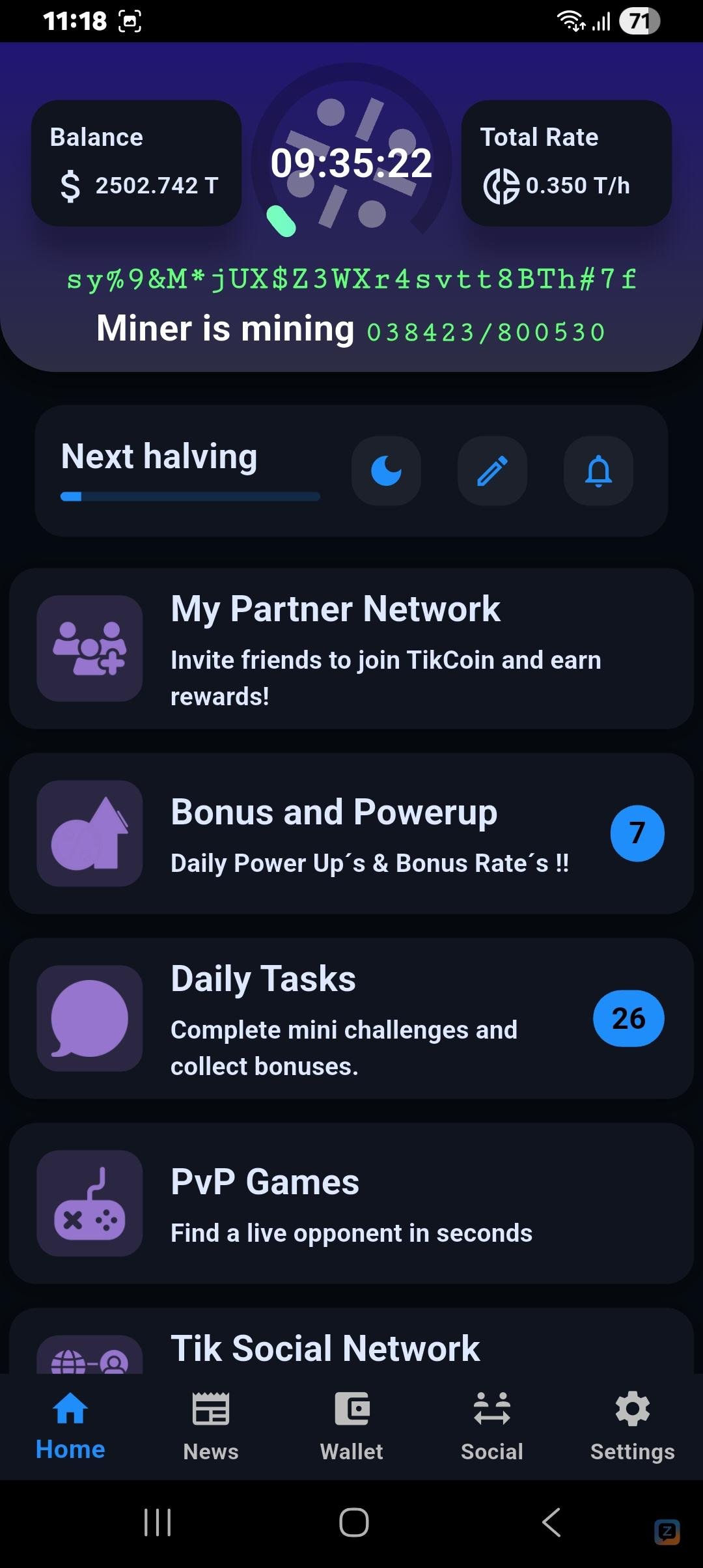The height and width of the screenshot is (1568, 703).
Task: Tap the pencil edit icon
Action: click(492, 471)
